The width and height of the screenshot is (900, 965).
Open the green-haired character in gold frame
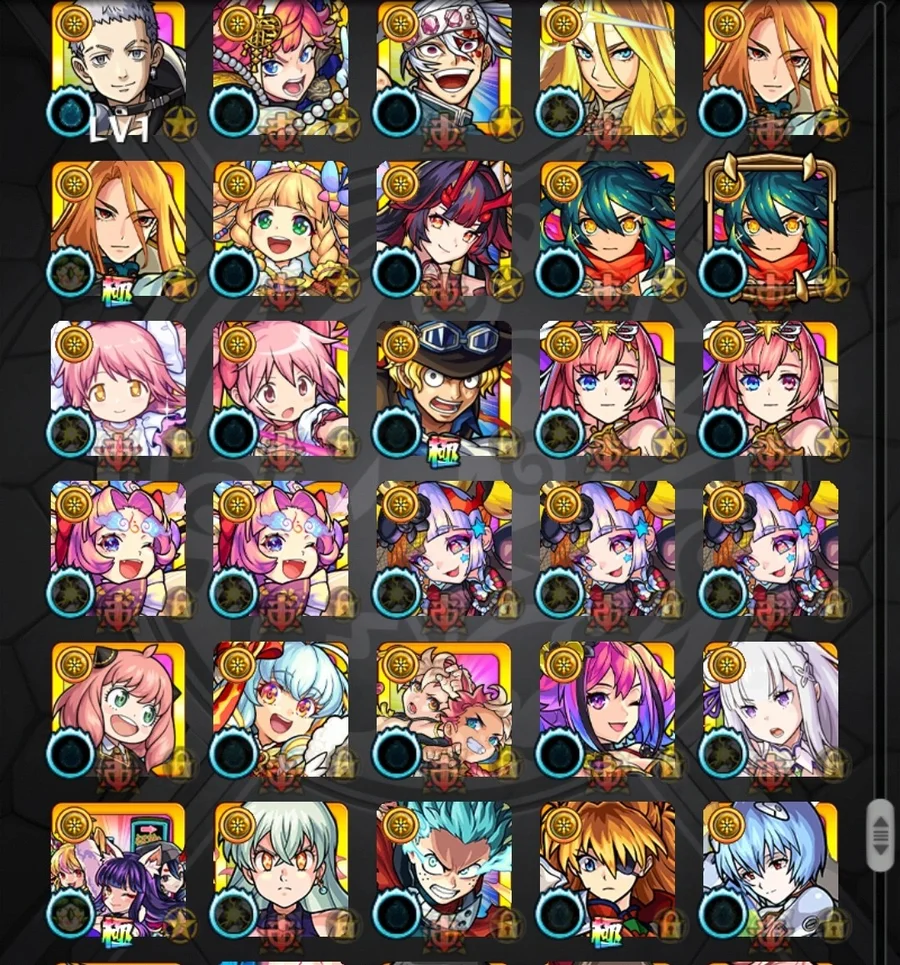click(x=770, y=230)
